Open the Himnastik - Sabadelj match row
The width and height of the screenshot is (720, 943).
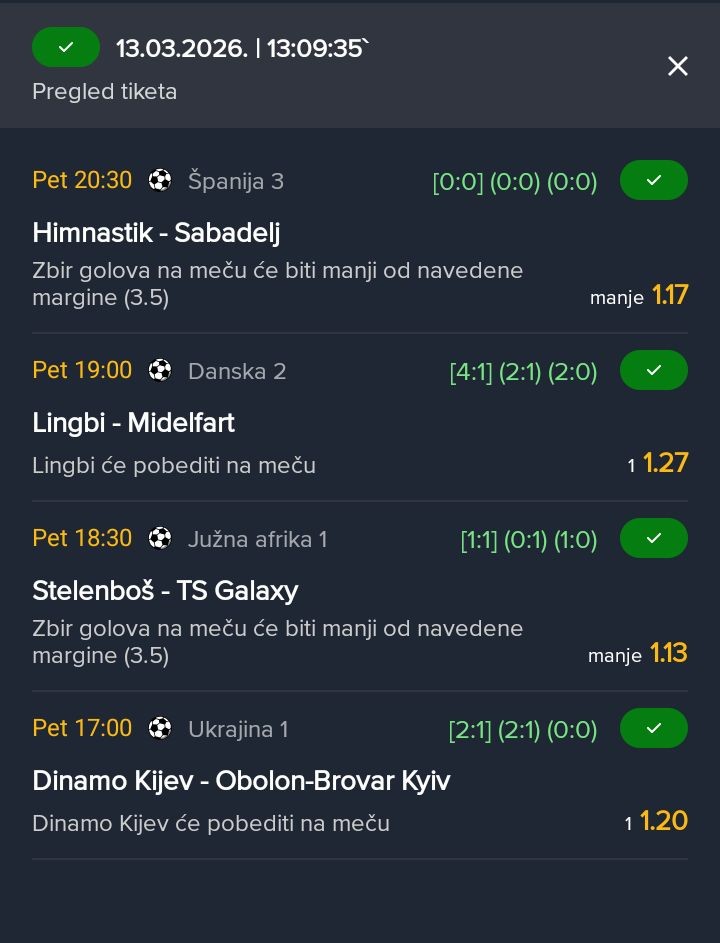(157, 233)
